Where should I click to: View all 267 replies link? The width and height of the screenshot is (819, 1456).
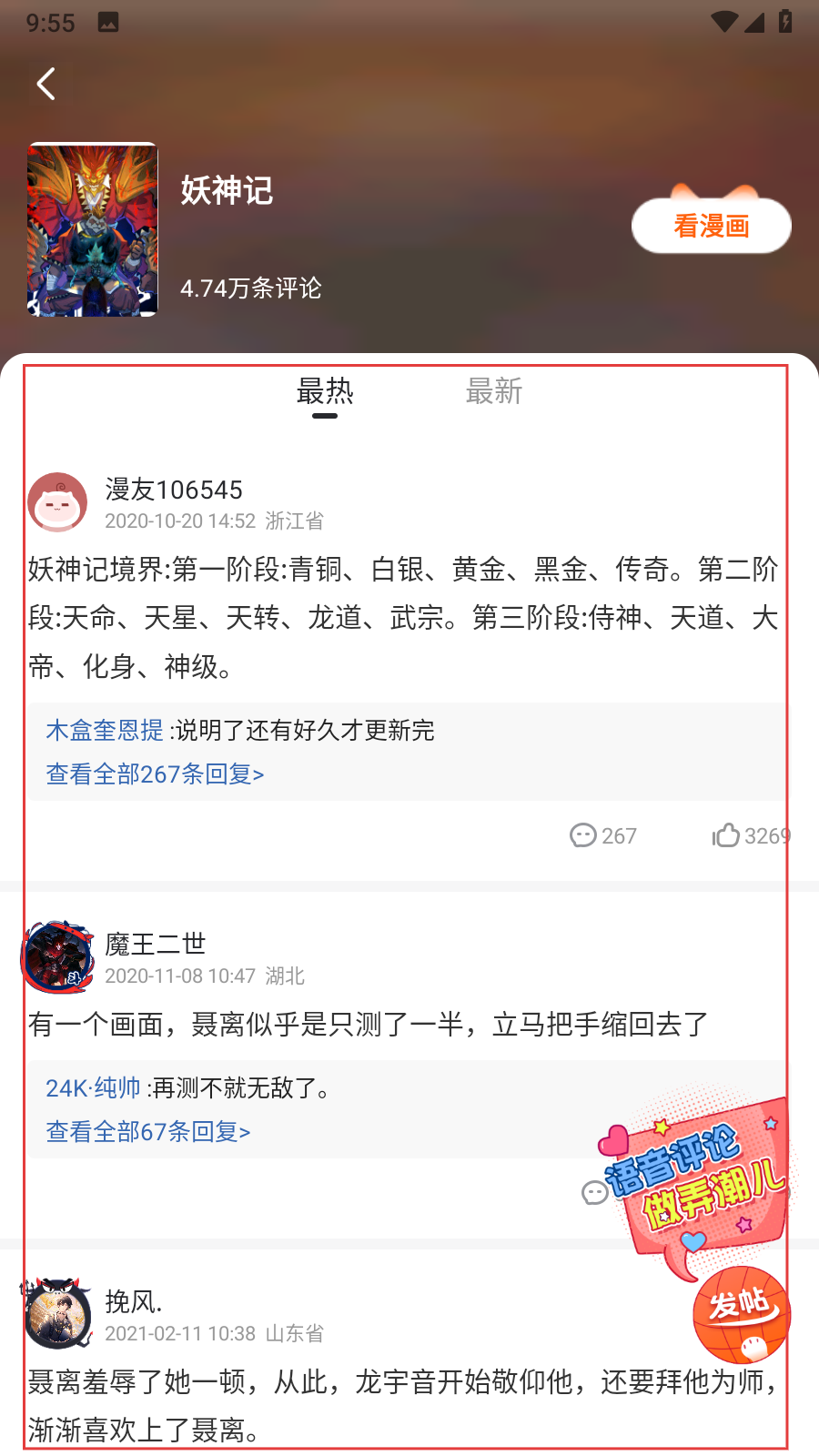point(155,774)
